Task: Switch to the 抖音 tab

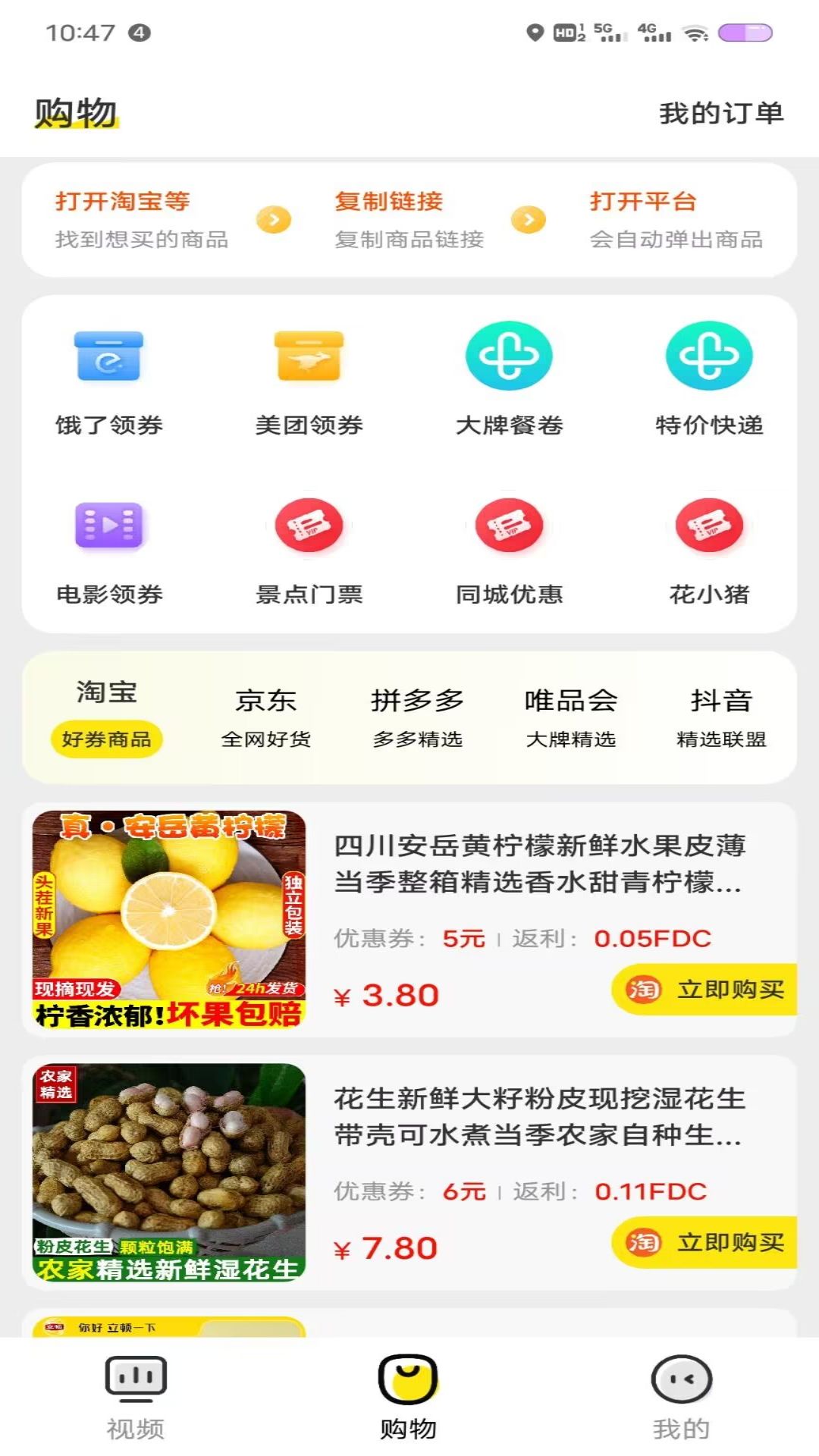Action: click(721, 717)
